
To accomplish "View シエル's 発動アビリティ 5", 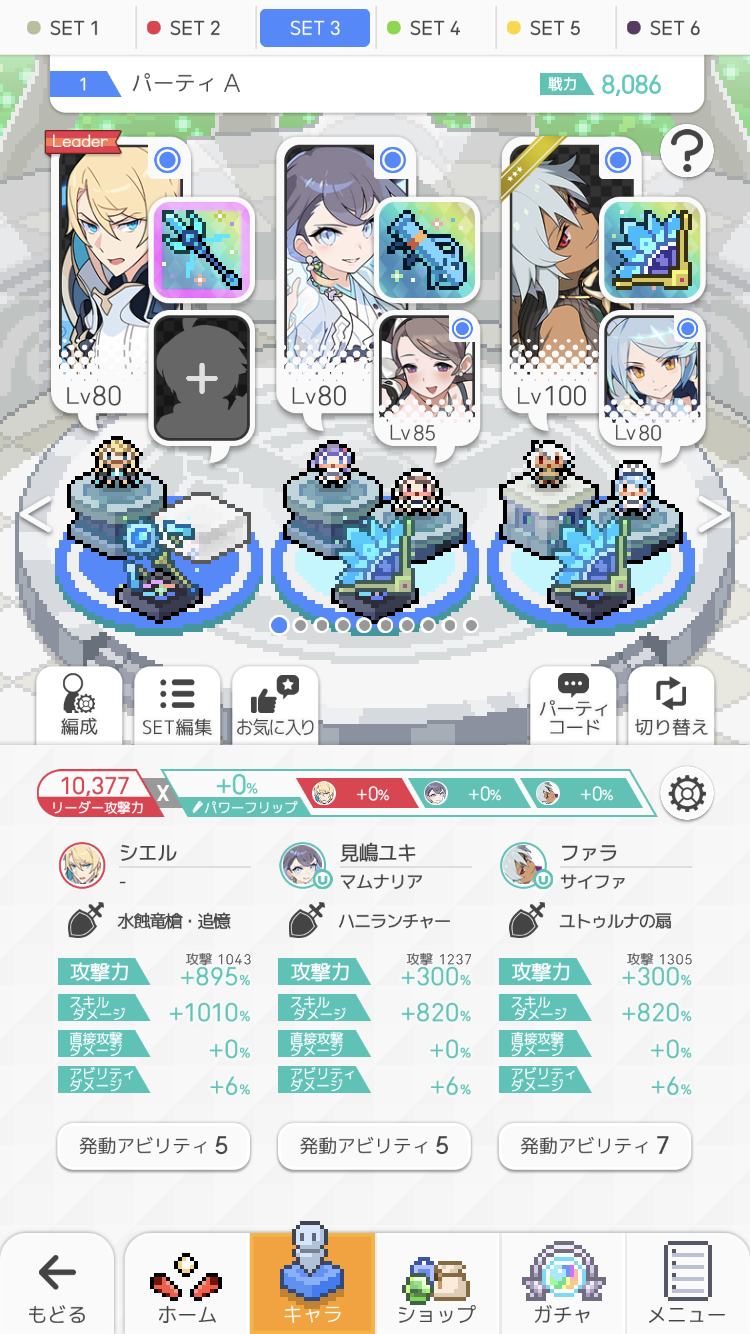I will 153,1146.
